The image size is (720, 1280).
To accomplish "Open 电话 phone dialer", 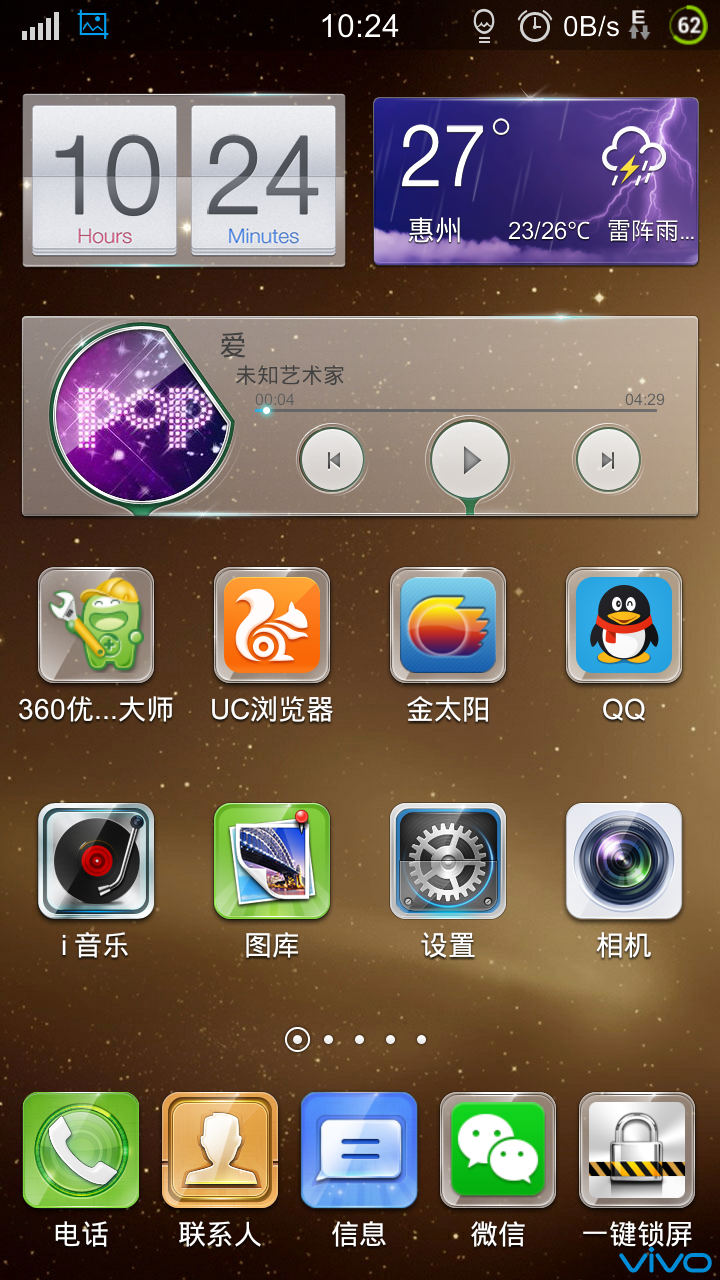I will 81,1150.
